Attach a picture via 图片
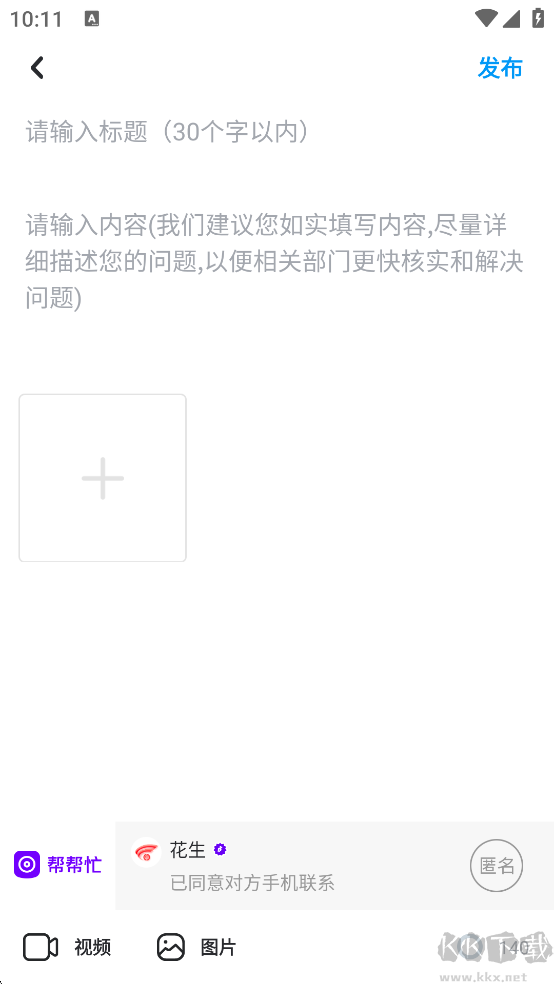This screenshot has width=554, height=984. point(196,947)
